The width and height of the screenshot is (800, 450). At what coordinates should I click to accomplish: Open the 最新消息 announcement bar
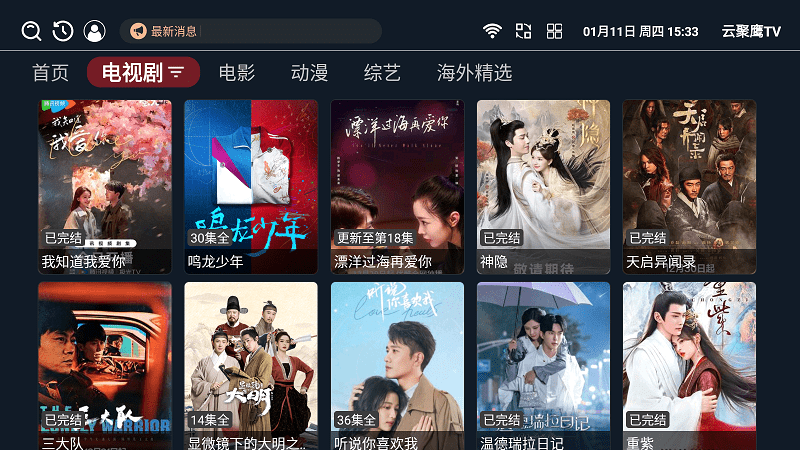point(250,31)
